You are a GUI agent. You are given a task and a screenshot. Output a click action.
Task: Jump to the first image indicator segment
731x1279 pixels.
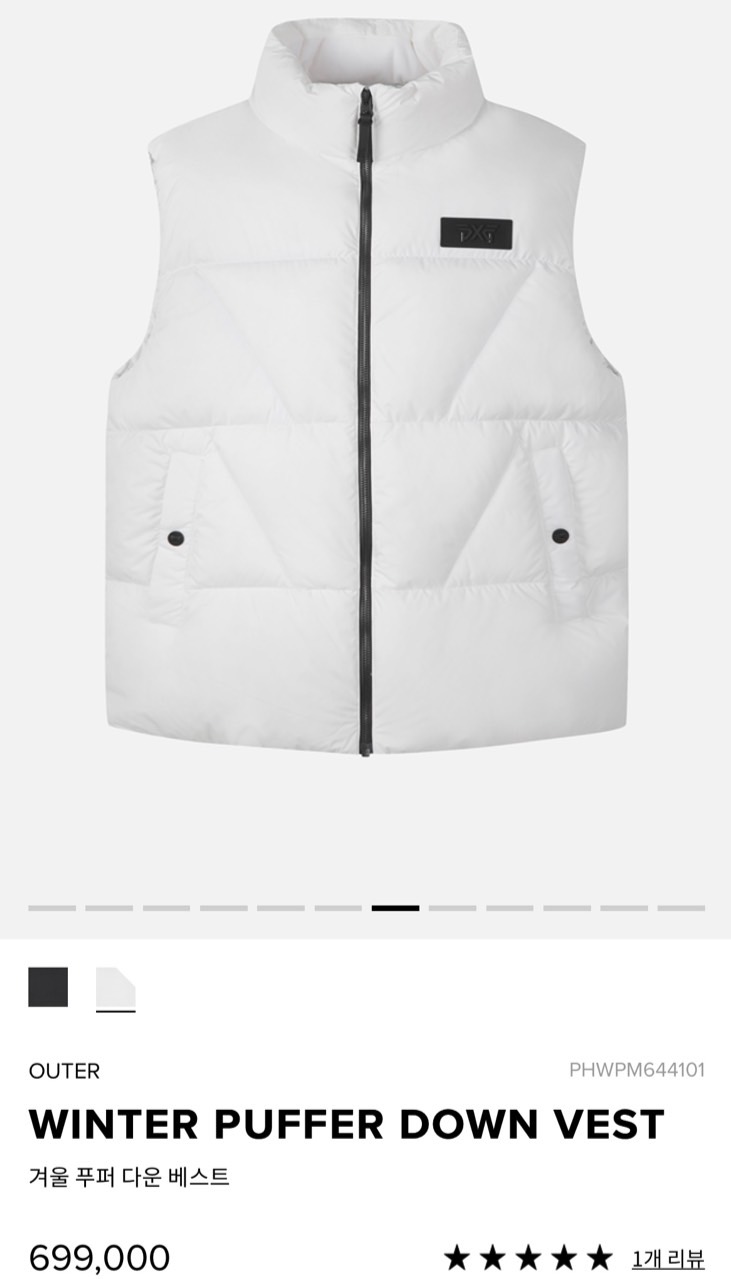point(52,908)
